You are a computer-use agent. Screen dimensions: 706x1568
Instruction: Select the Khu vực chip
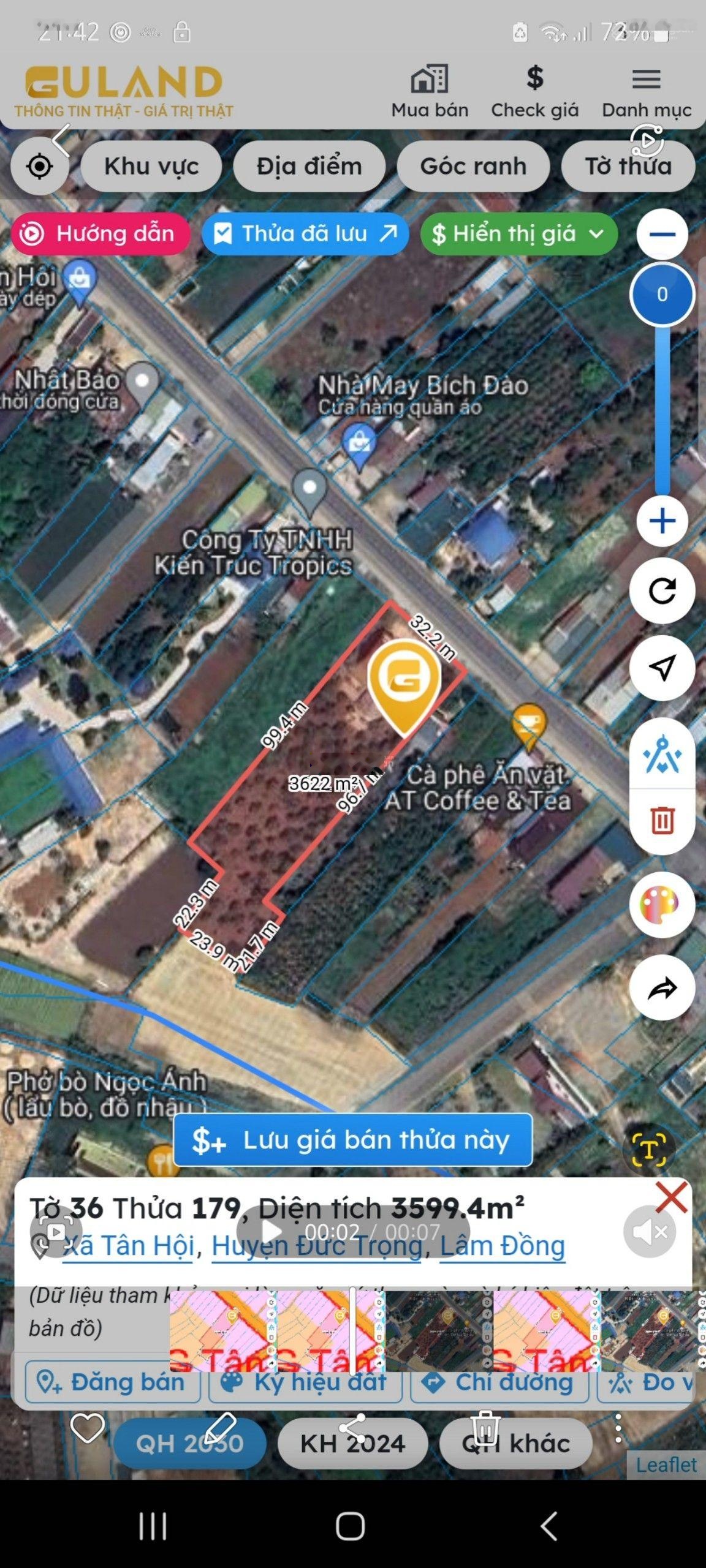pos(151,166)
